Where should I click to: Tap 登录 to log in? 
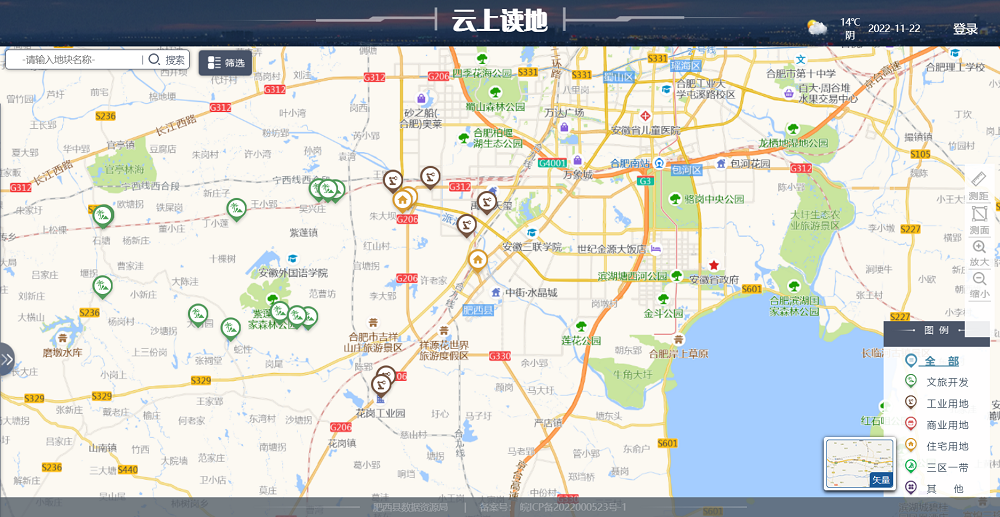tap(965, 29)
